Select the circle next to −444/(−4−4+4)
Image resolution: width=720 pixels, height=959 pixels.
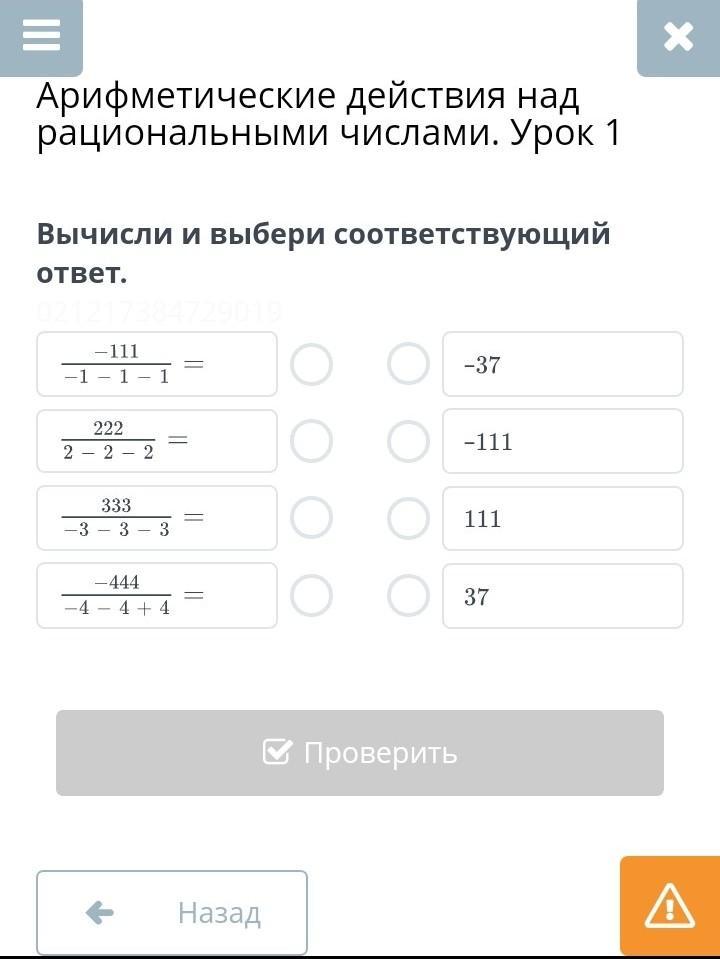coord(311,595)
